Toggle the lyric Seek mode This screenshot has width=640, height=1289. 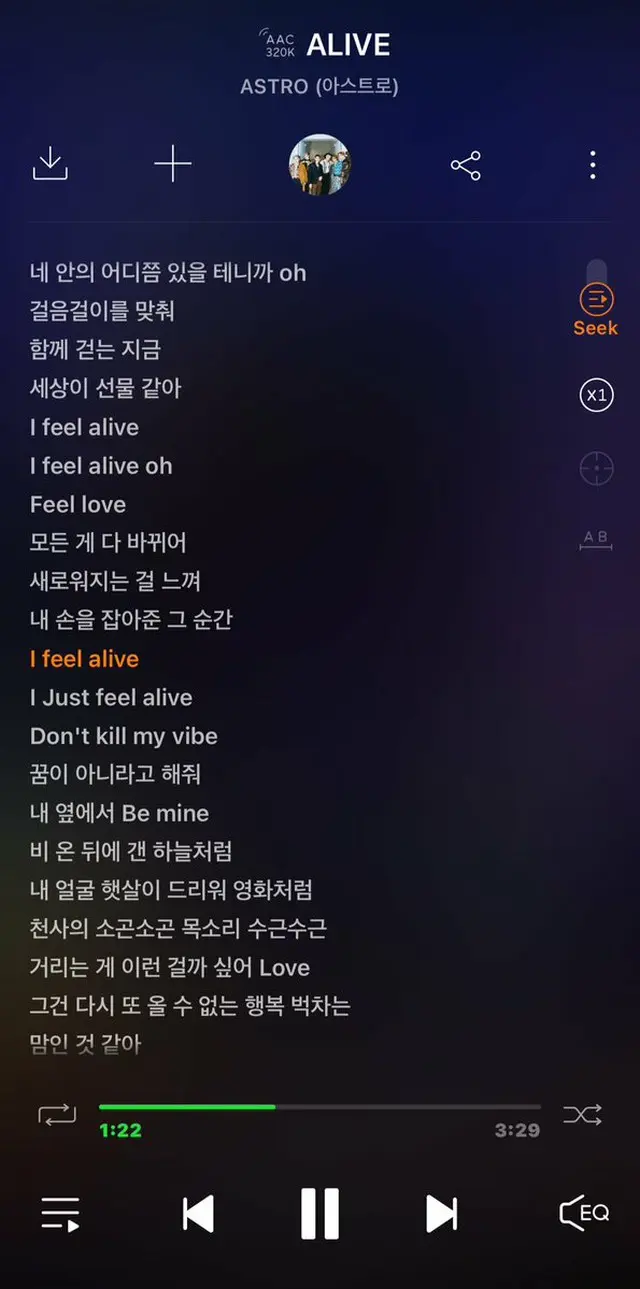point(596,308)
